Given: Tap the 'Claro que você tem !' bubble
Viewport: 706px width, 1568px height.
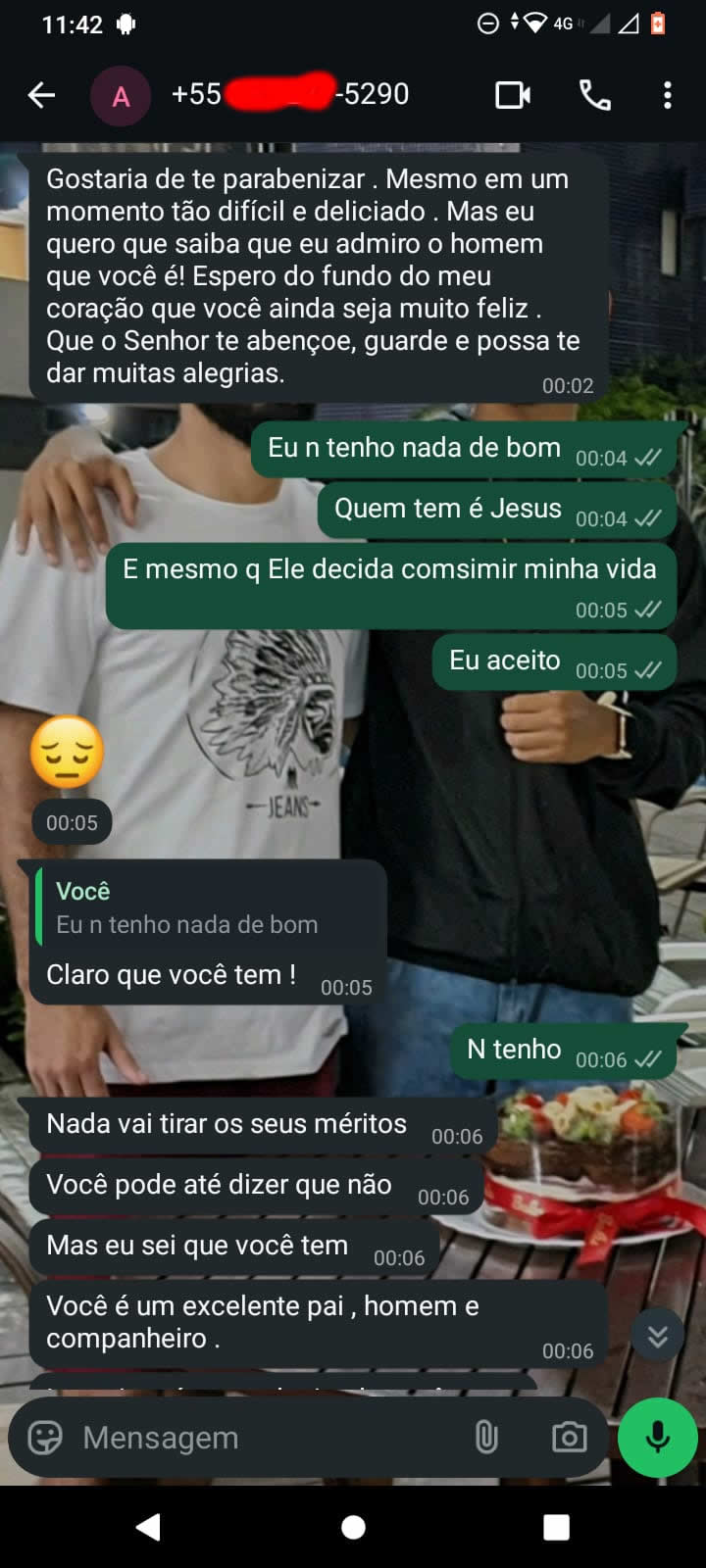Looking at the screenshot, I should pyautogui.click(x=174, y=974).
